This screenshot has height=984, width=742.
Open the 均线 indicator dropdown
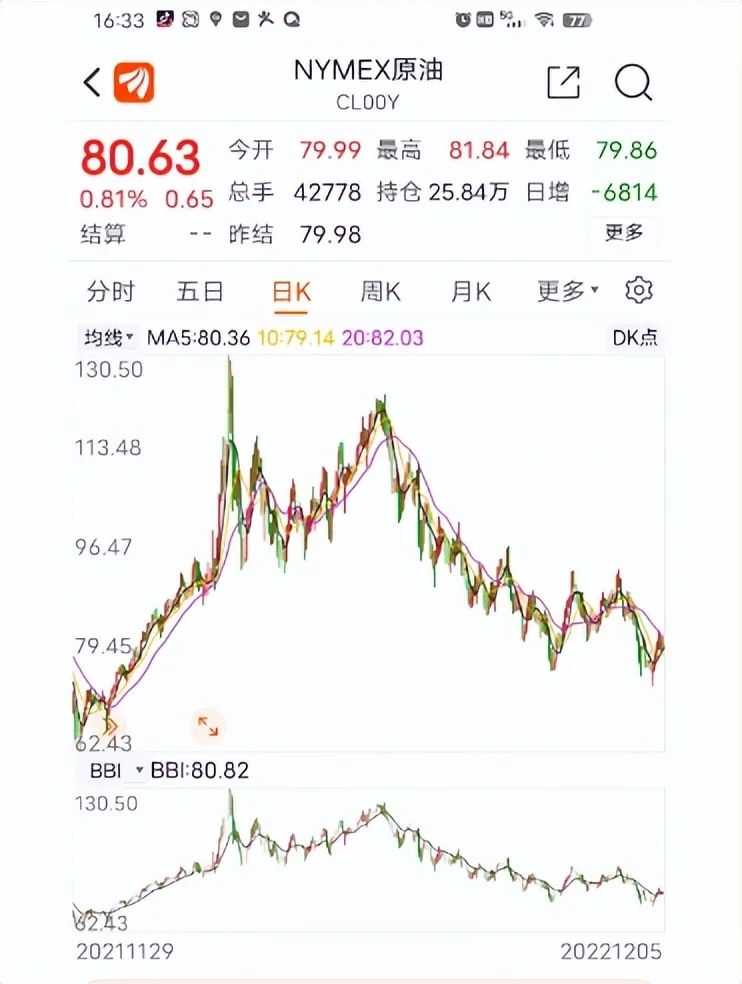coord(107,338)
